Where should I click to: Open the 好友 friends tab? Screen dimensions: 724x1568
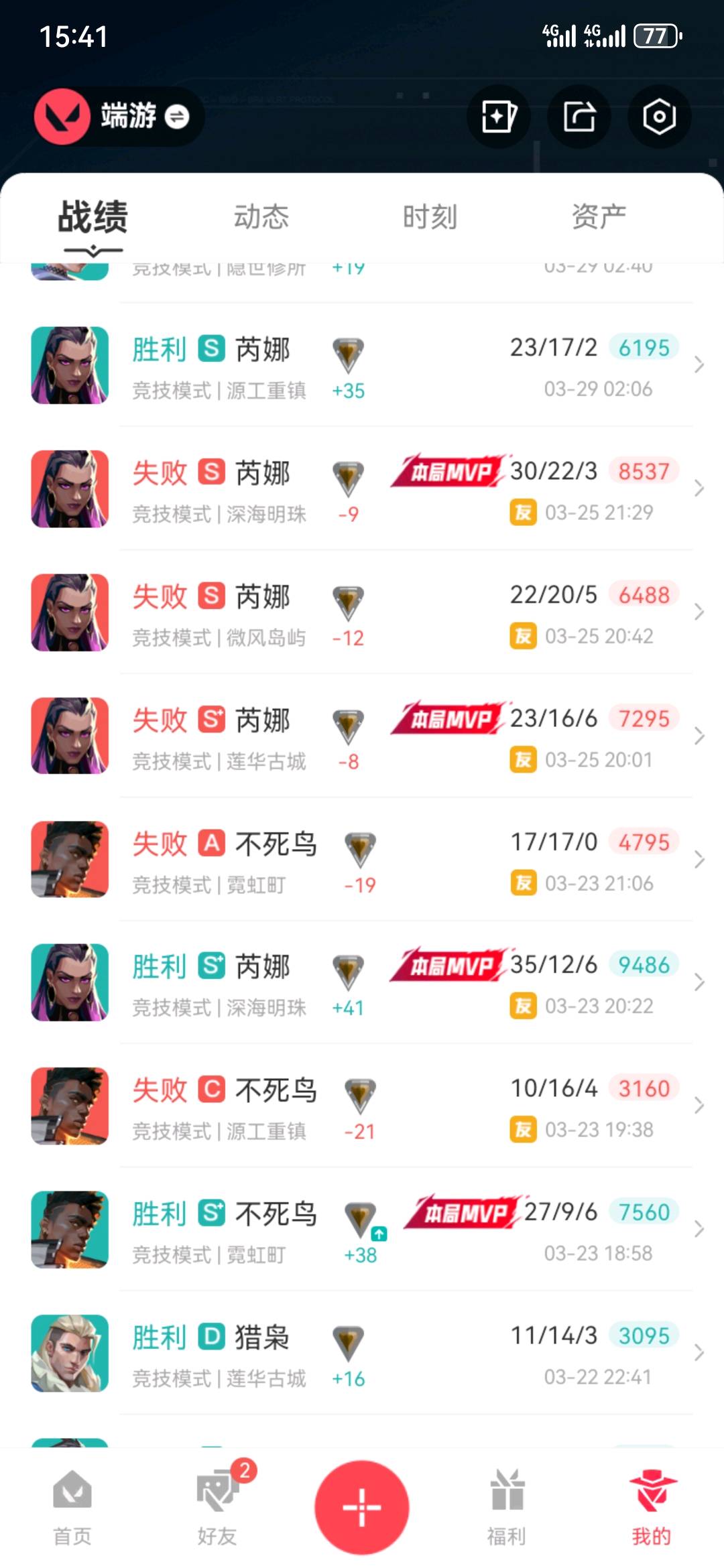pyautogui.click(x=217, y=1508)
